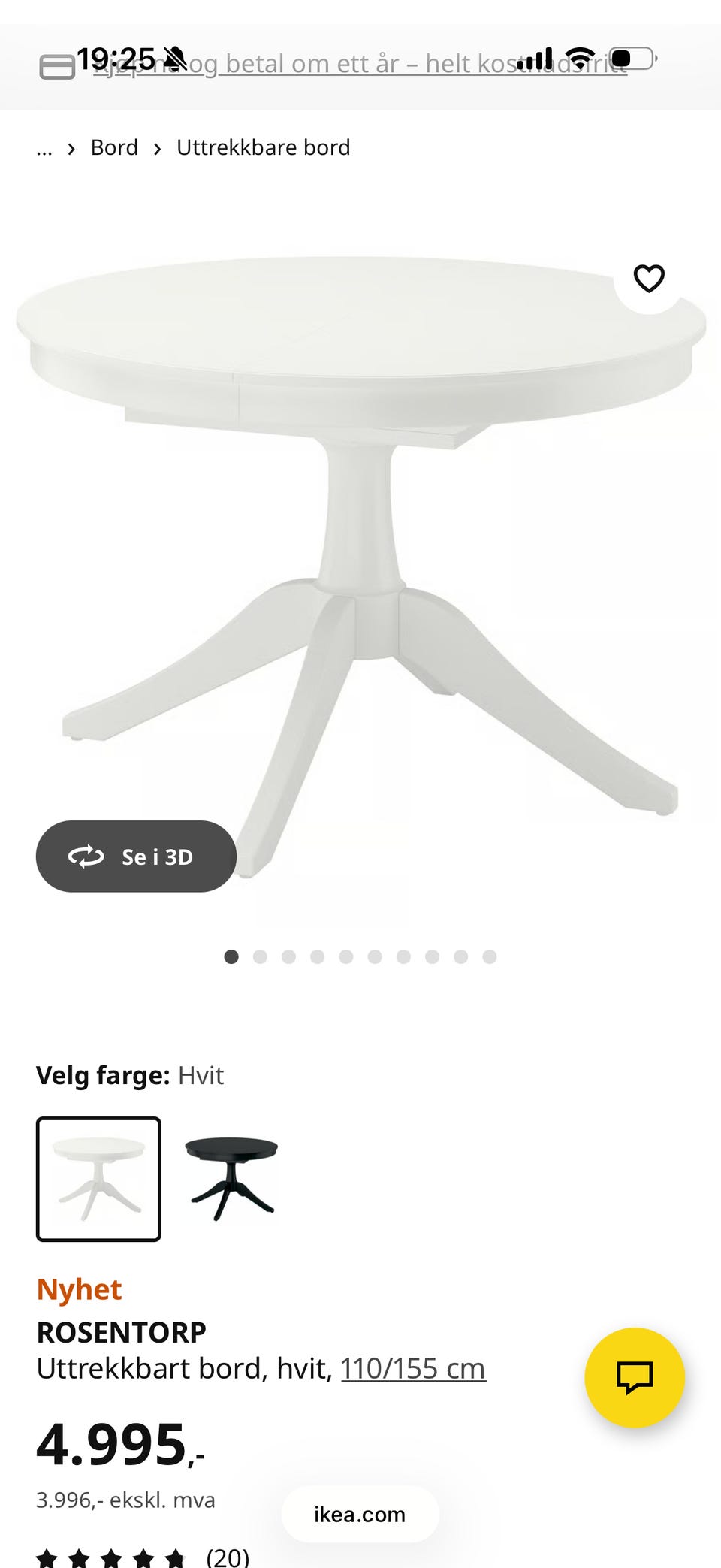Open the main product image

360,556
